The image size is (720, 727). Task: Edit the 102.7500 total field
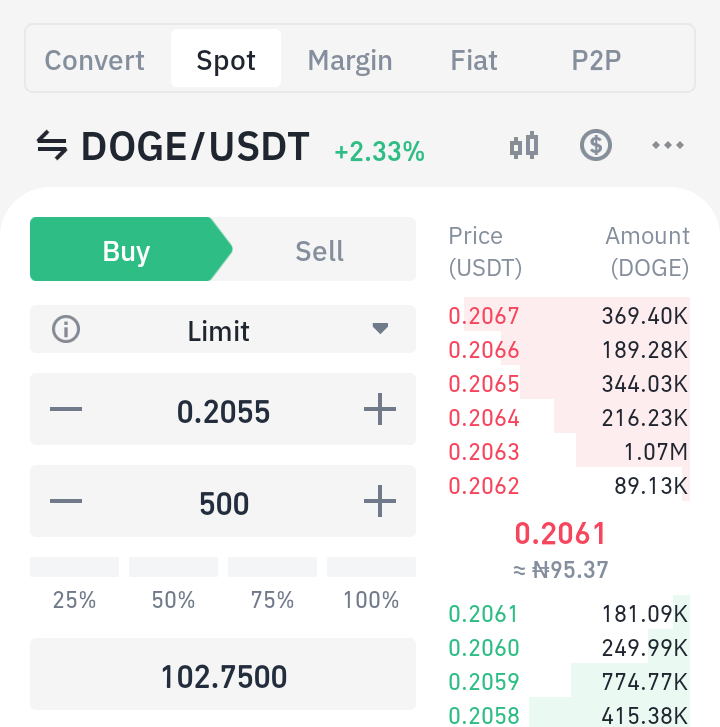(223, 676)
